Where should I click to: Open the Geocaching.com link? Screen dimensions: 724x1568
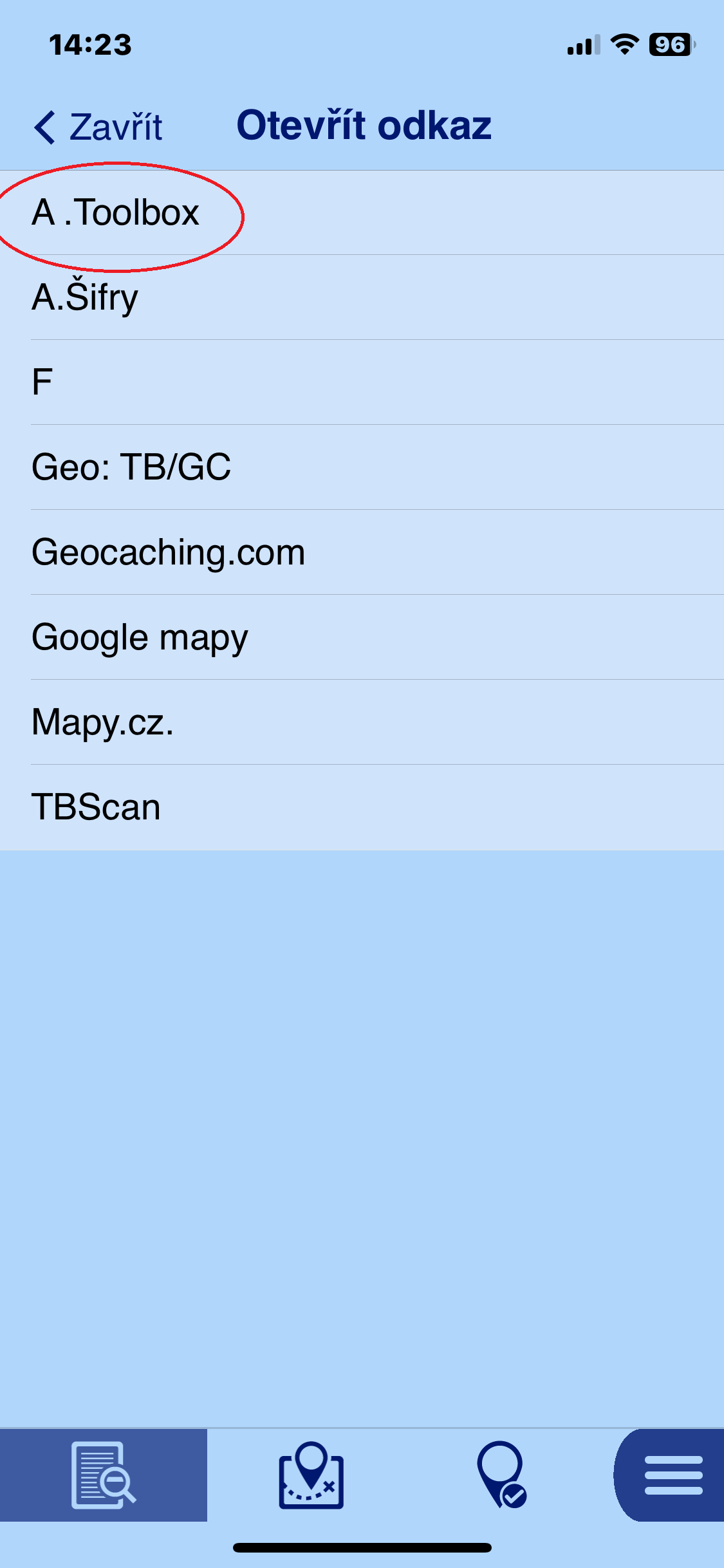click(362, 552)
